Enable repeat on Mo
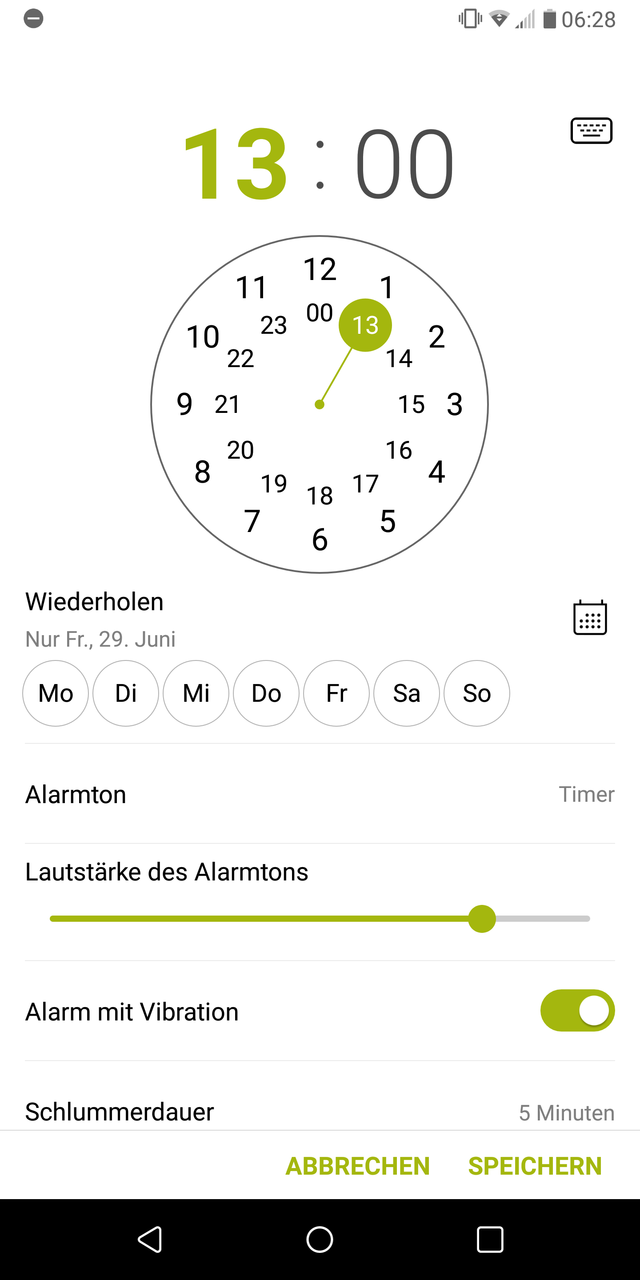 [56, 693]
